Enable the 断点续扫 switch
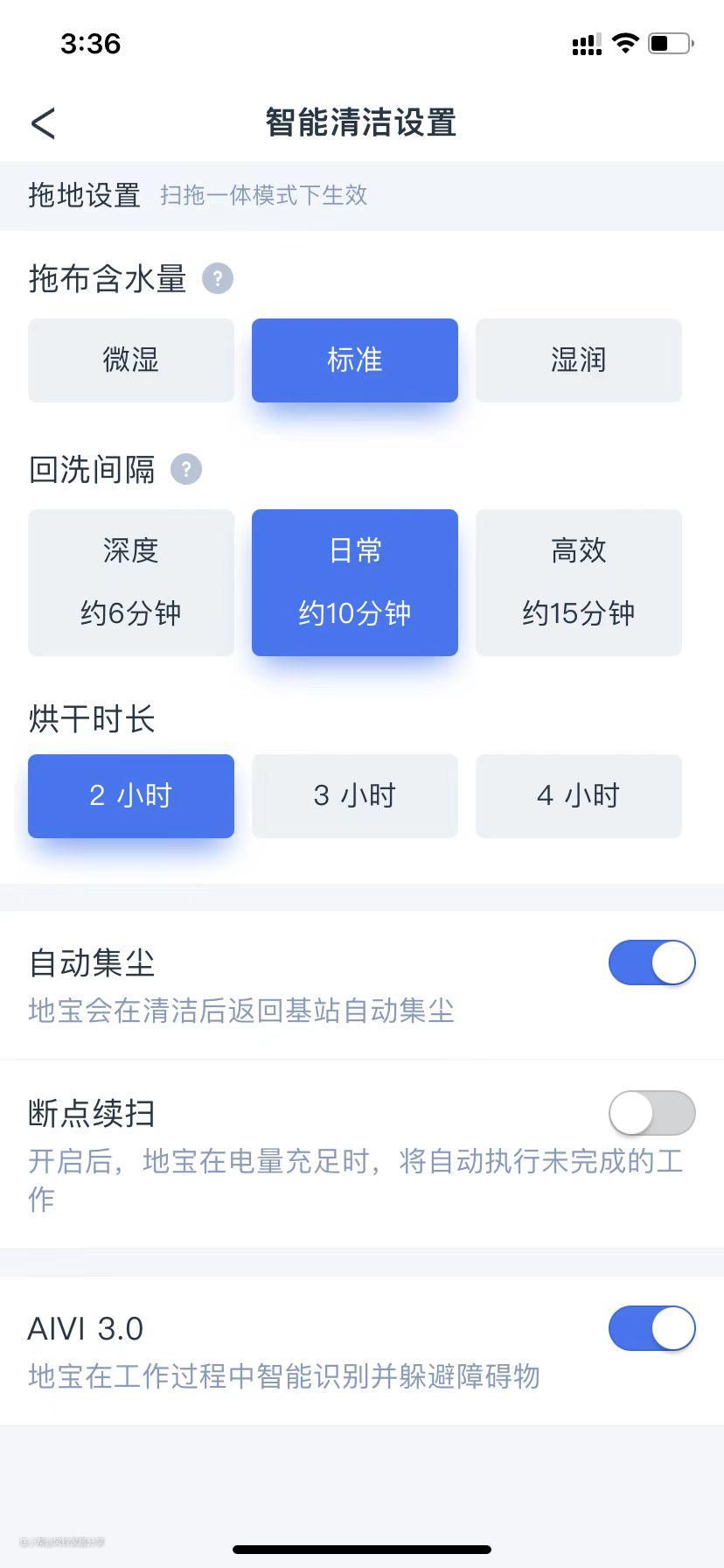Image resolution: width=724 pixels, height=1568 pixels. click(x=652, y=1114)
